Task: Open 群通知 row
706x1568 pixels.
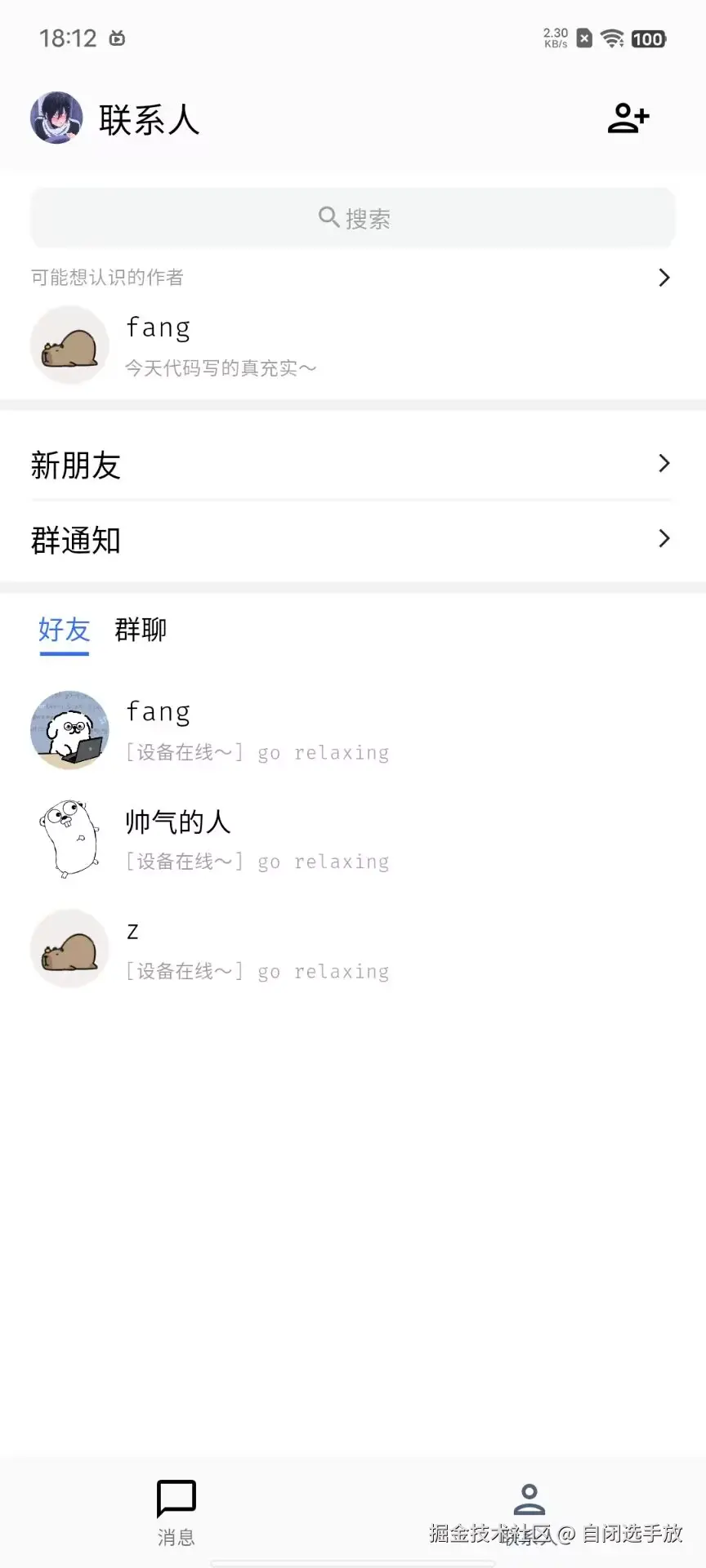Action: (353, 539)
